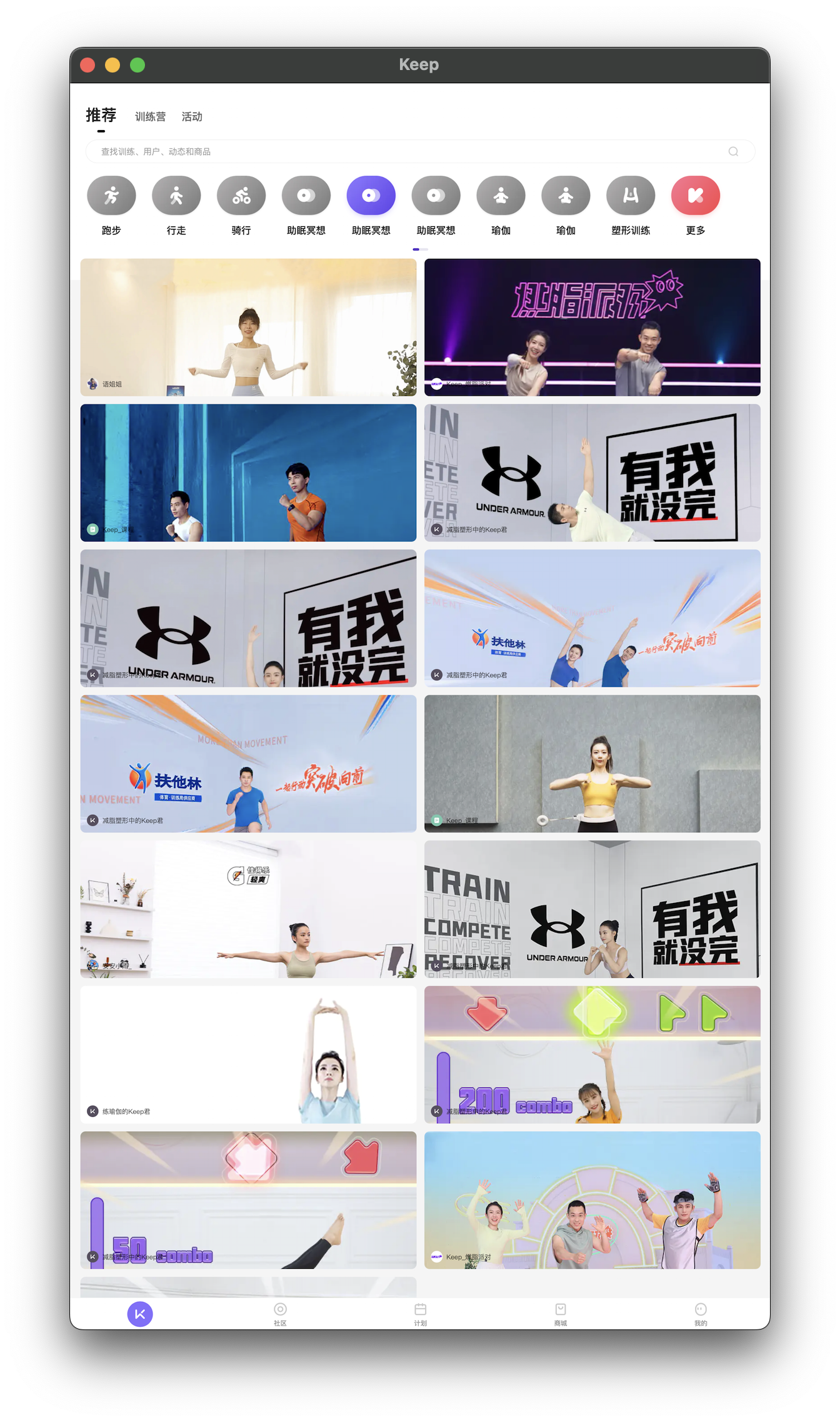
Task: Tap 更多 to see more categories
Action: pos(696,196)
